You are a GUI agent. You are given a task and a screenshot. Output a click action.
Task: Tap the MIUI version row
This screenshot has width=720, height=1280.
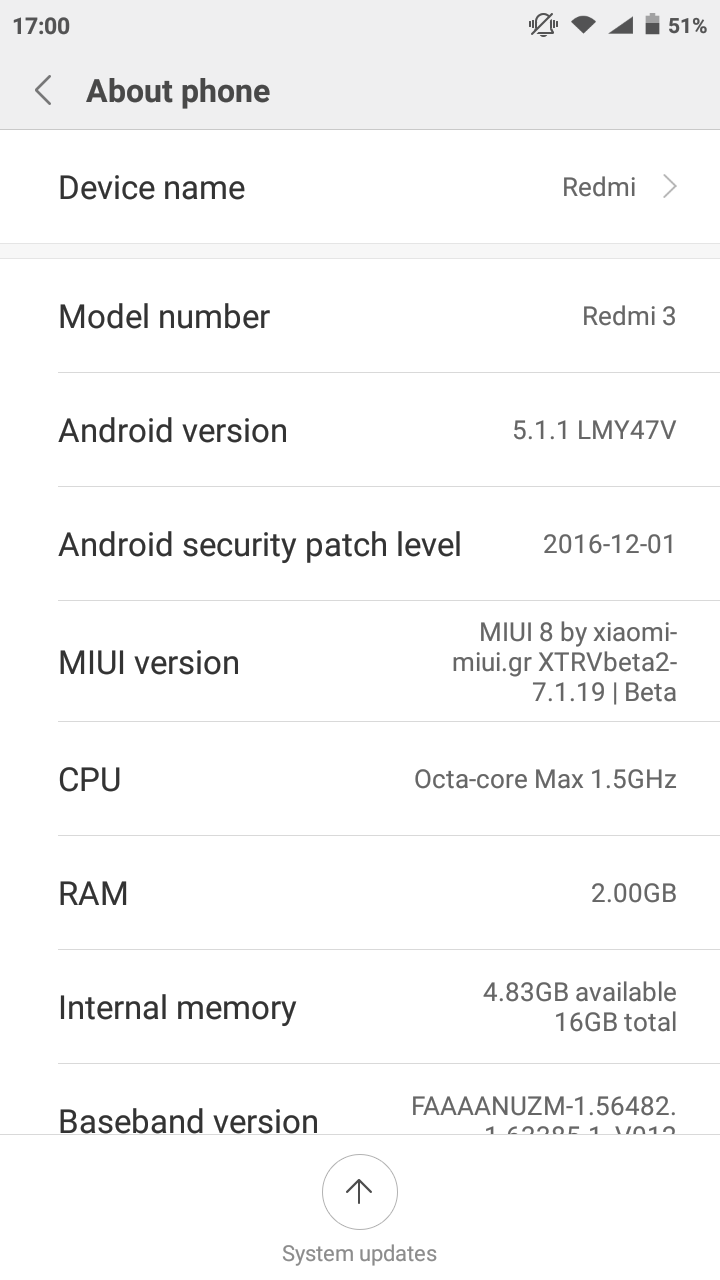pos(360,662)
